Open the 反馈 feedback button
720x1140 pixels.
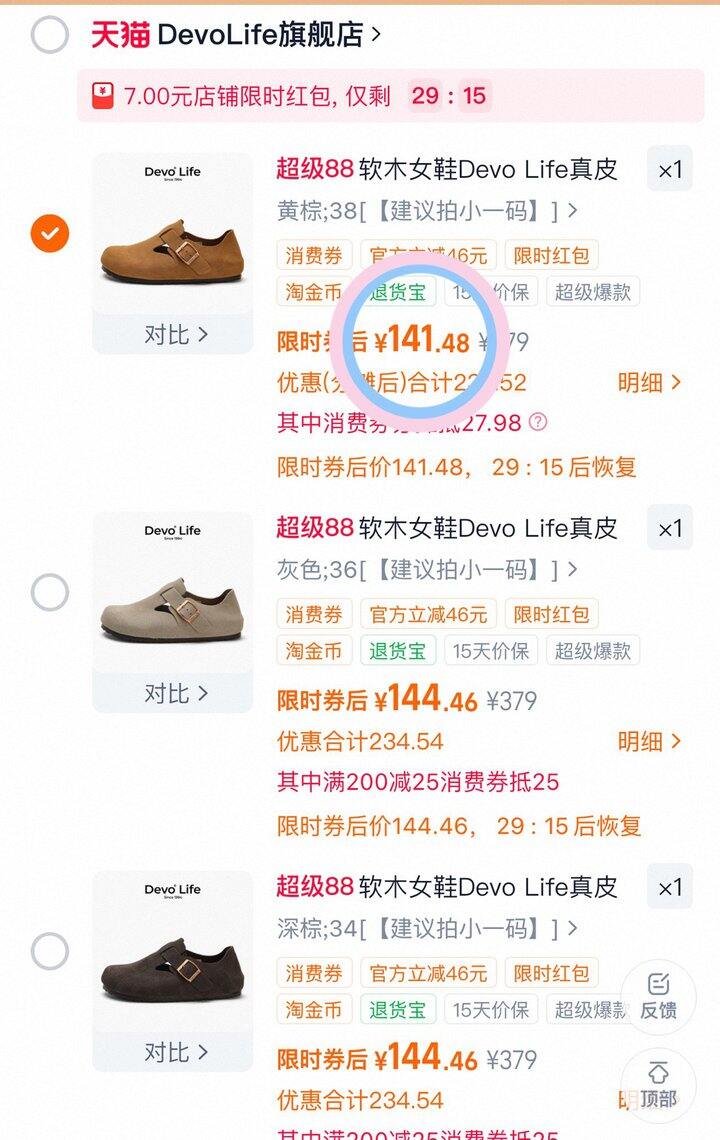pyautogui.click(x=658, y=996)
